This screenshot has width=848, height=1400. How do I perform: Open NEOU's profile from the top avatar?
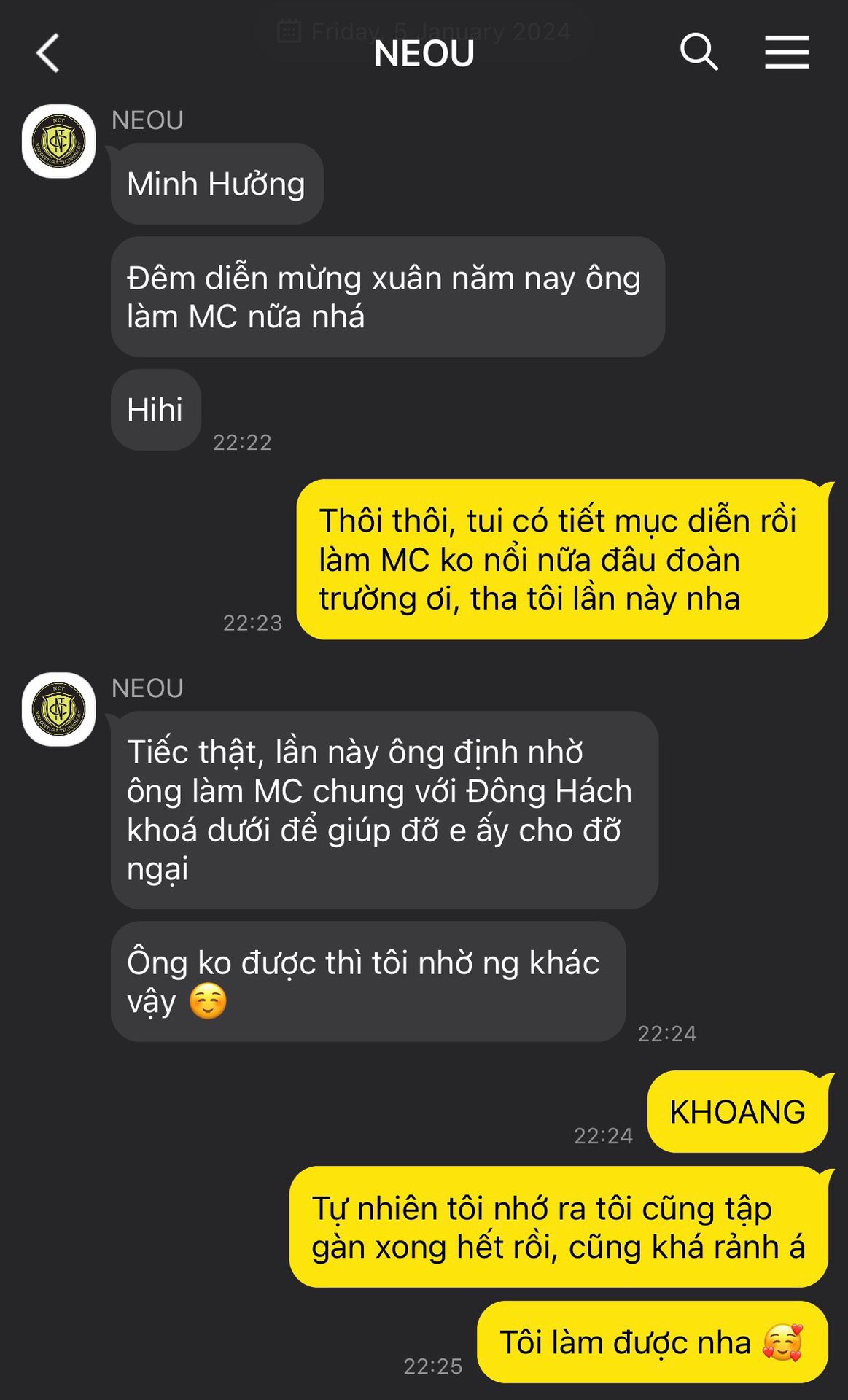click(x=58, y=141)
